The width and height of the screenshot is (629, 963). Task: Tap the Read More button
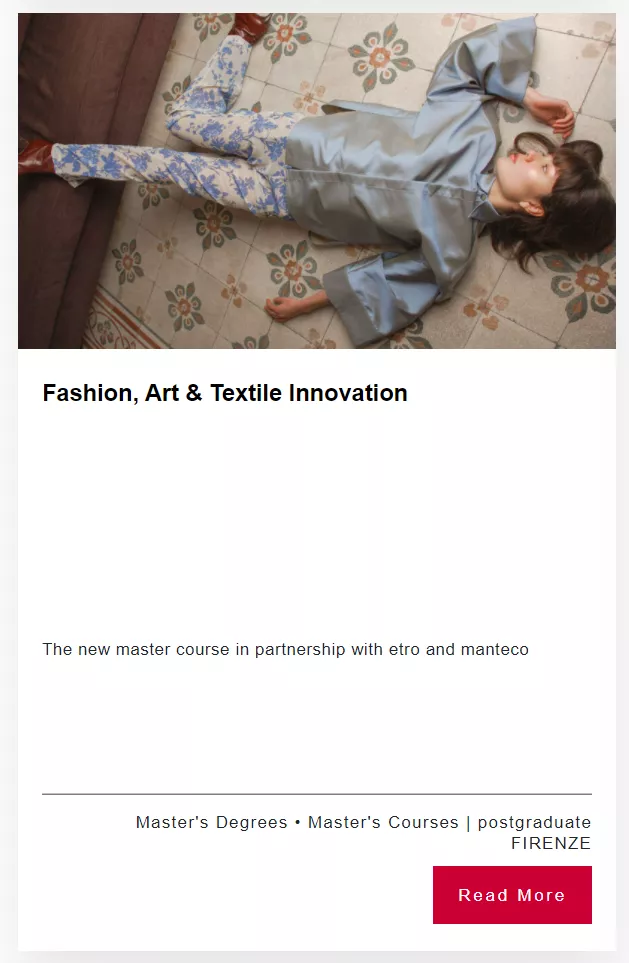(x=512, y=895)
